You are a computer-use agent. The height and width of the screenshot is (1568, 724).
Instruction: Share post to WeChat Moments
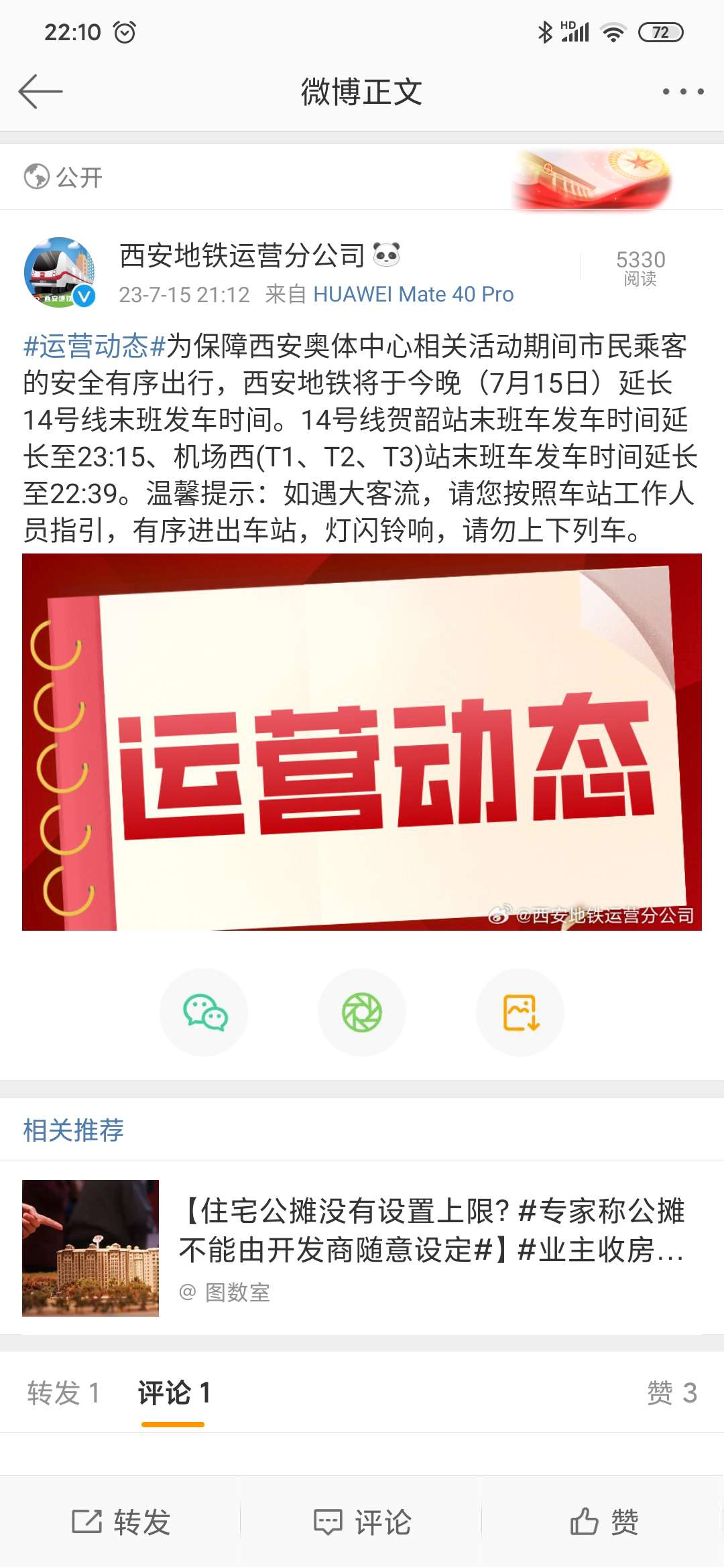pyautogui.click(x=362, y=1012)
